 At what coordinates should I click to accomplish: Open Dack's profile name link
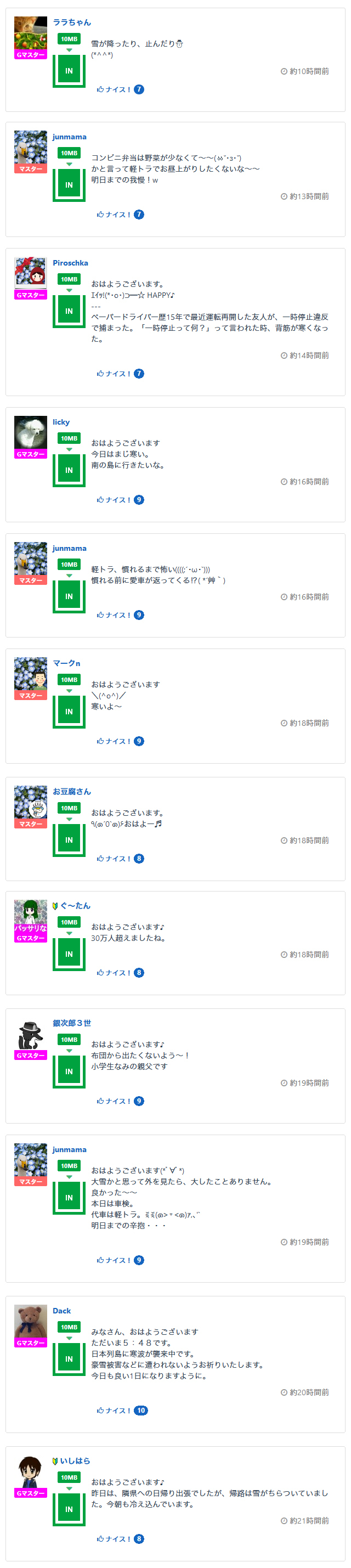(x=61, y=1311)
